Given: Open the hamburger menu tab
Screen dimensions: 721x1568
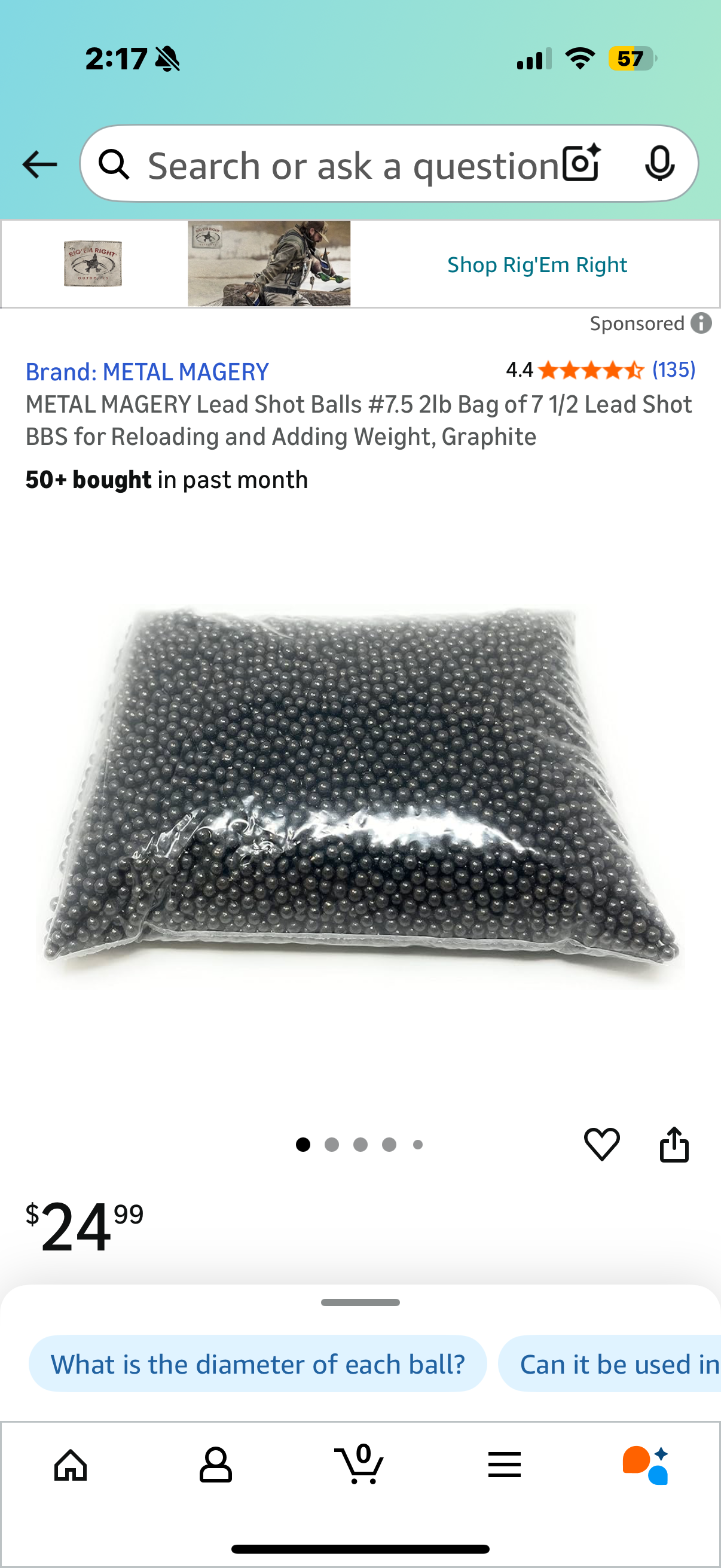Looking at the screenshot, I should (x=505, y=1465).
